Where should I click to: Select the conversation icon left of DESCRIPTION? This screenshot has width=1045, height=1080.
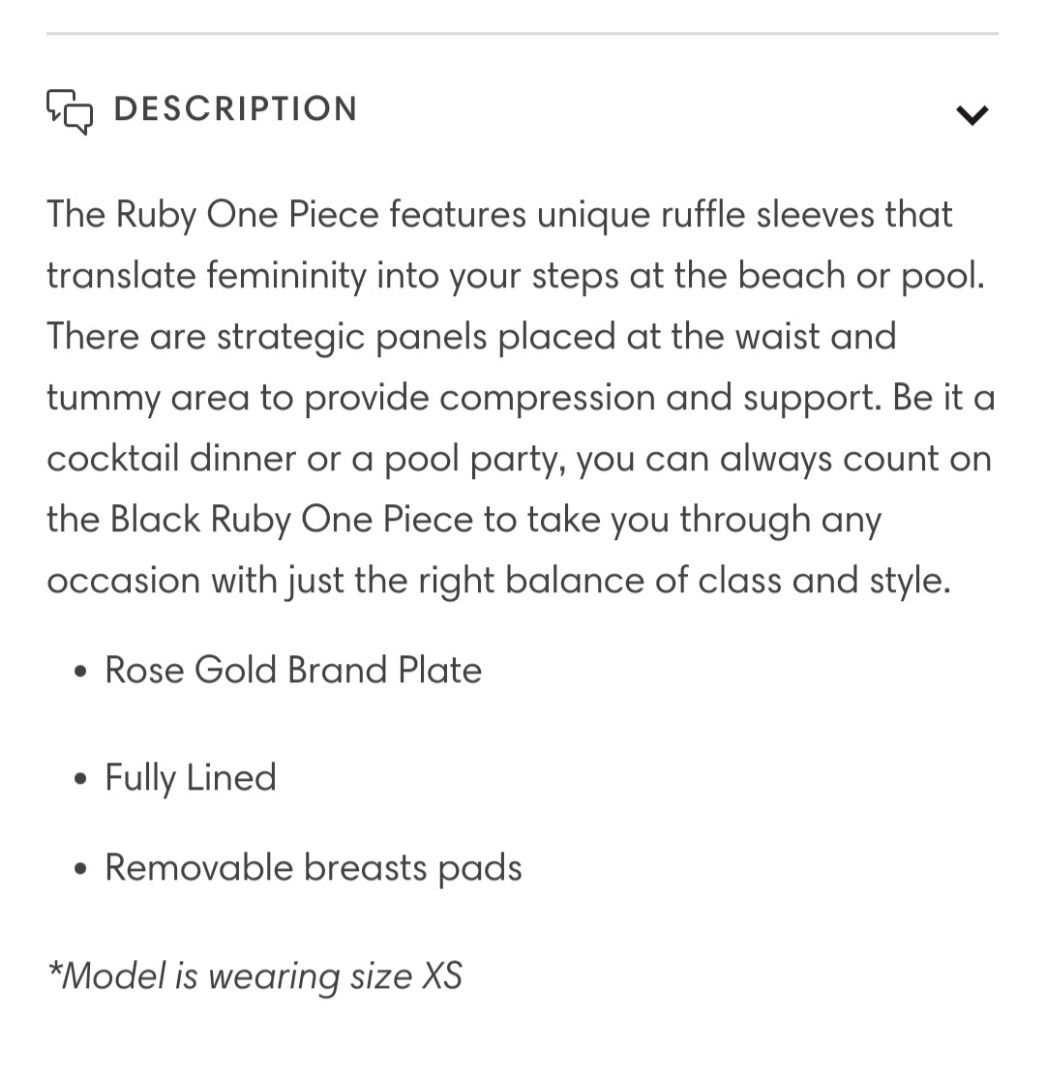[x=68, y=112]
